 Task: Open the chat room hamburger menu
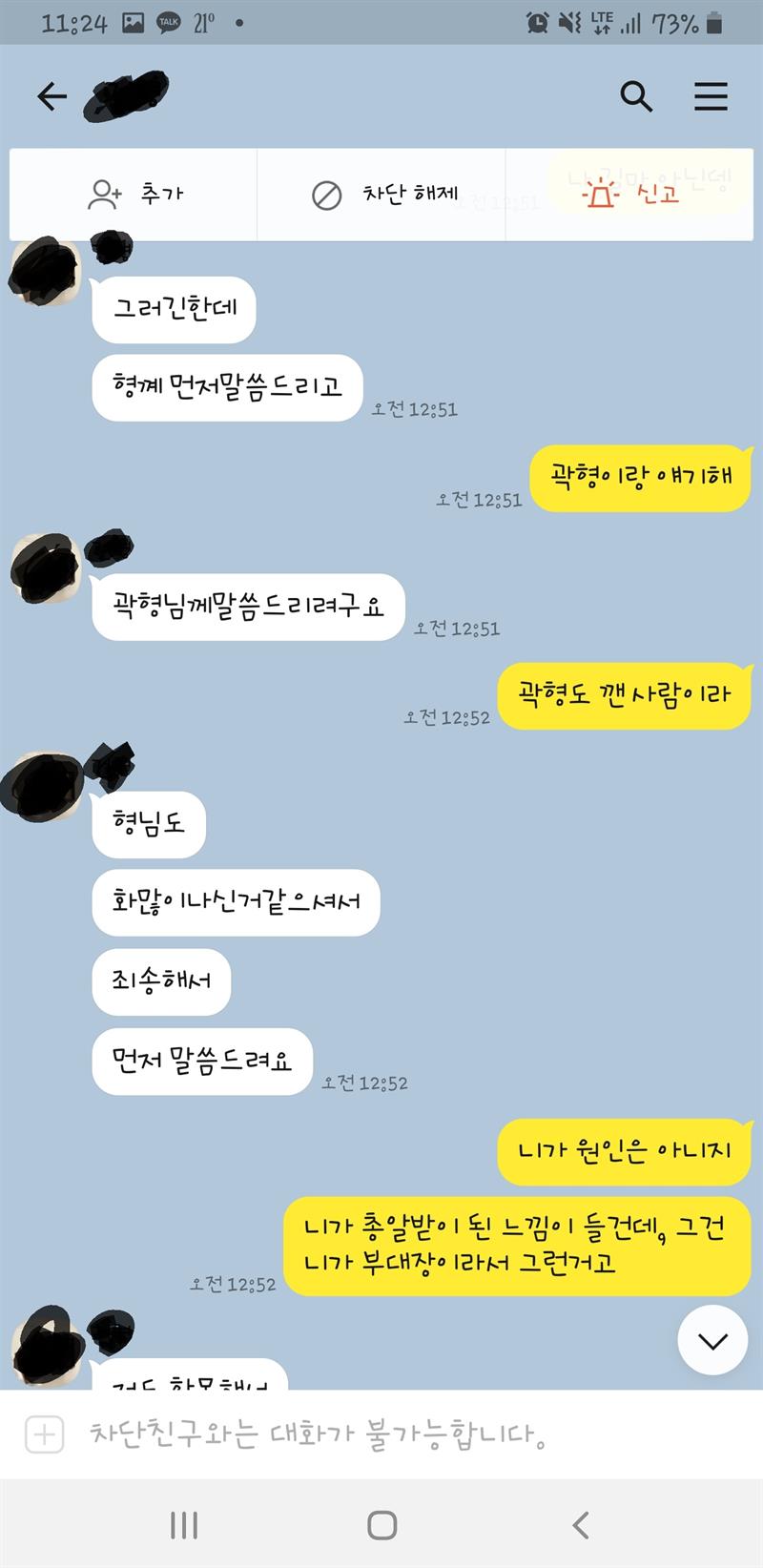coord(711,96)
